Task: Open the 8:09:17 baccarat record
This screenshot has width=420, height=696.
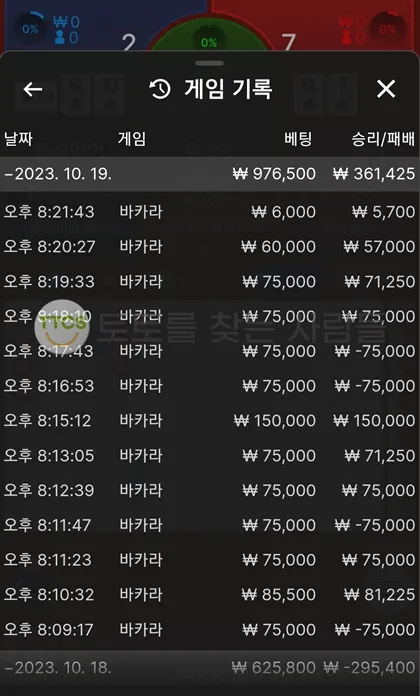Action: tap(210, 629)
